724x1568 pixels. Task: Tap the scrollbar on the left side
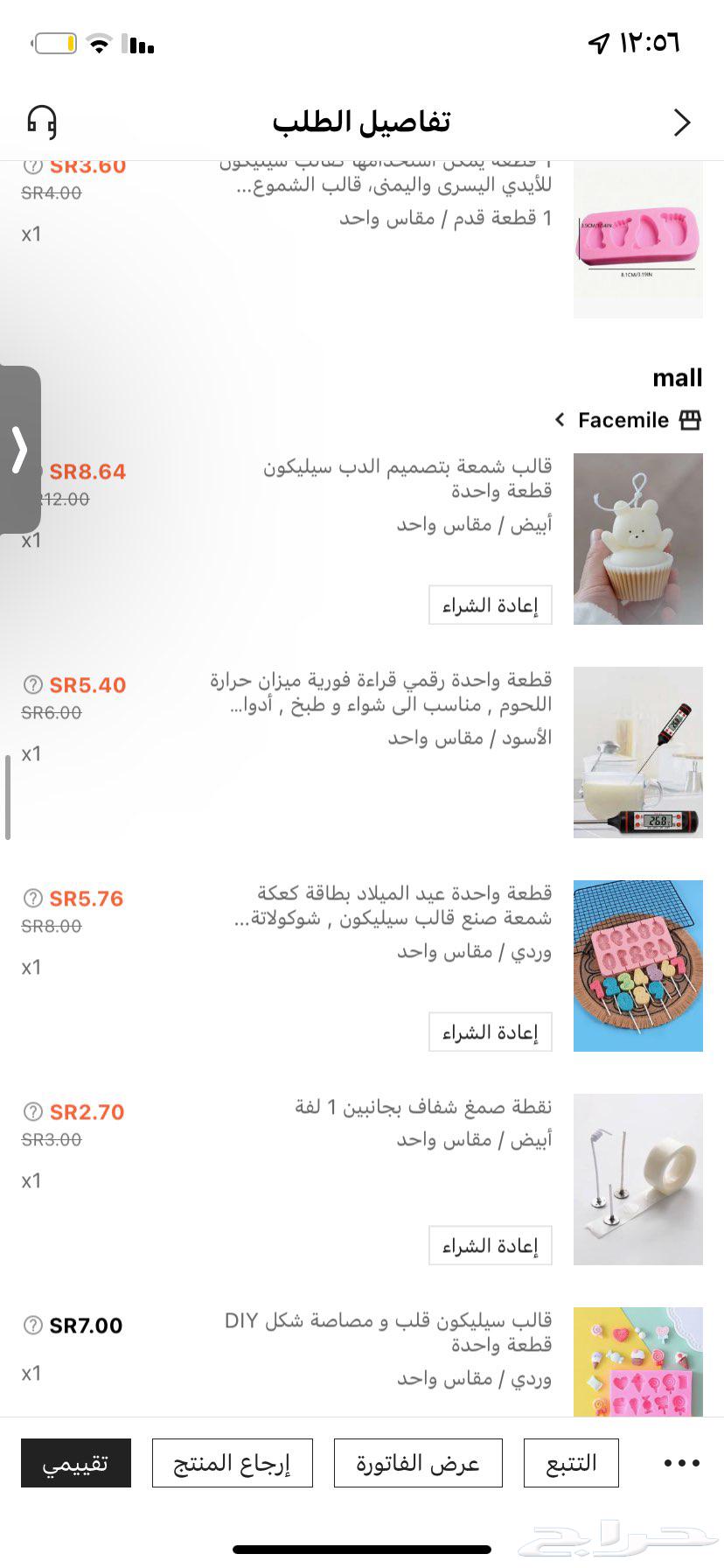pos(7,796)
